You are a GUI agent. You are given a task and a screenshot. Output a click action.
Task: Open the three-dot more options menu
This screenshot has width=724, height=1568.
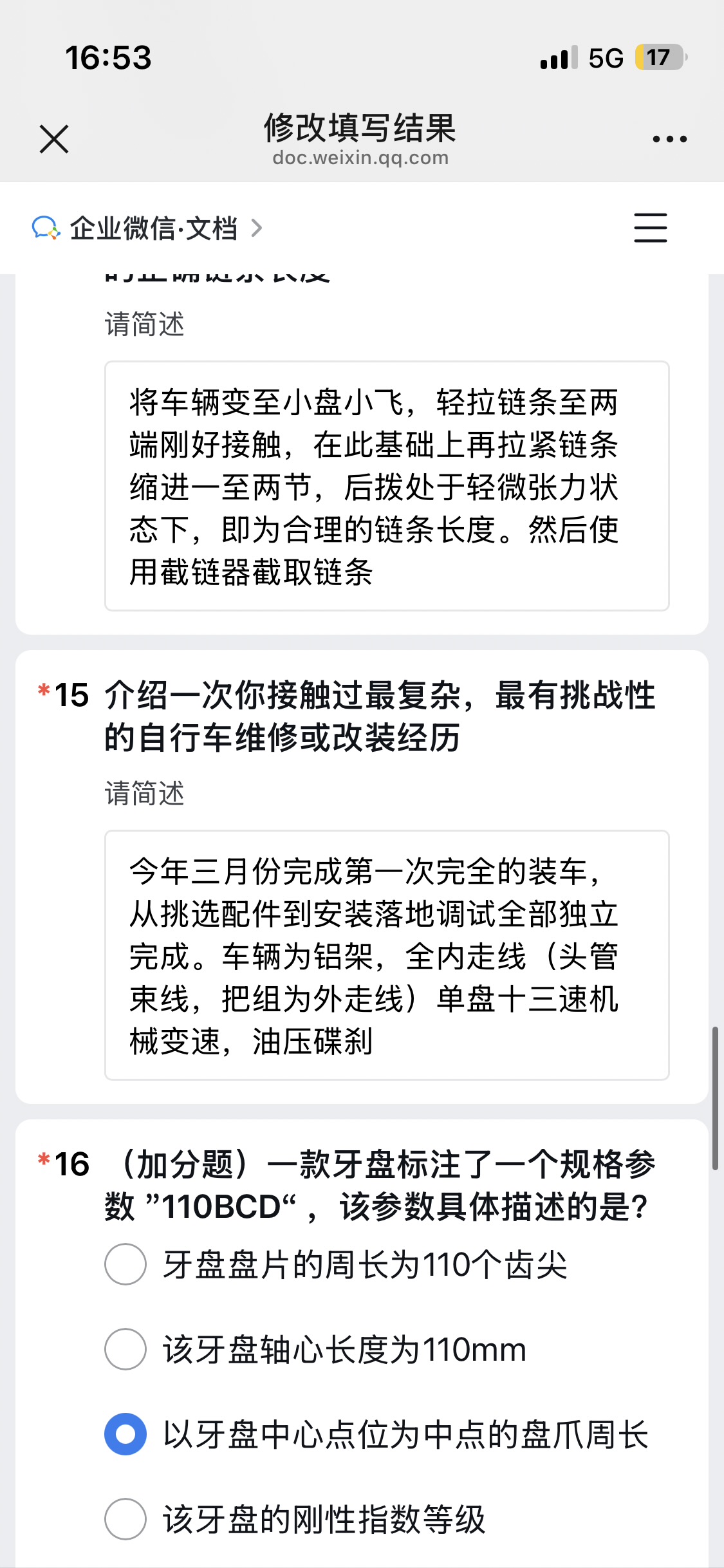coord(669,139)
